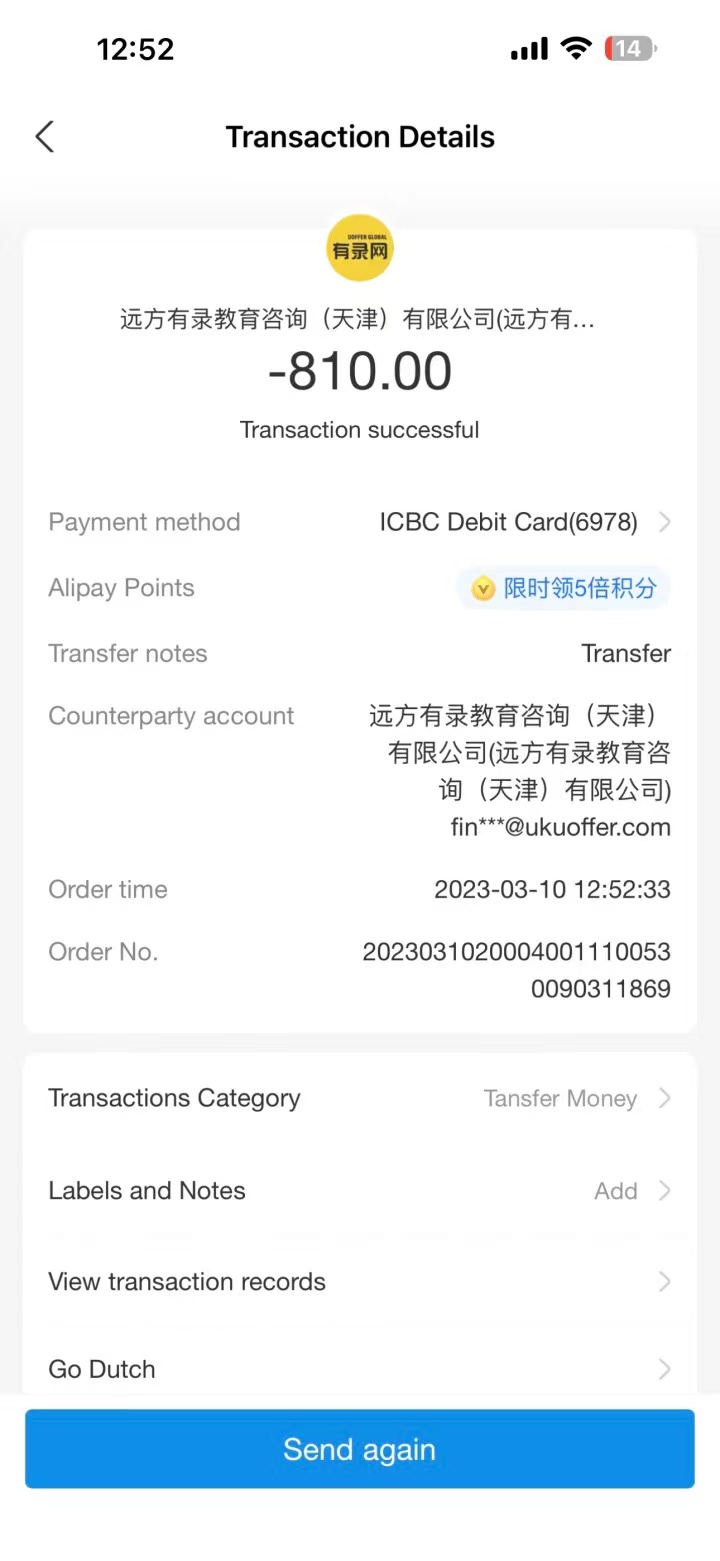Open the ICBC Debit Card payment method
Screen dimensions: 720x1561
pyautogui.click(x=523, y=522)
